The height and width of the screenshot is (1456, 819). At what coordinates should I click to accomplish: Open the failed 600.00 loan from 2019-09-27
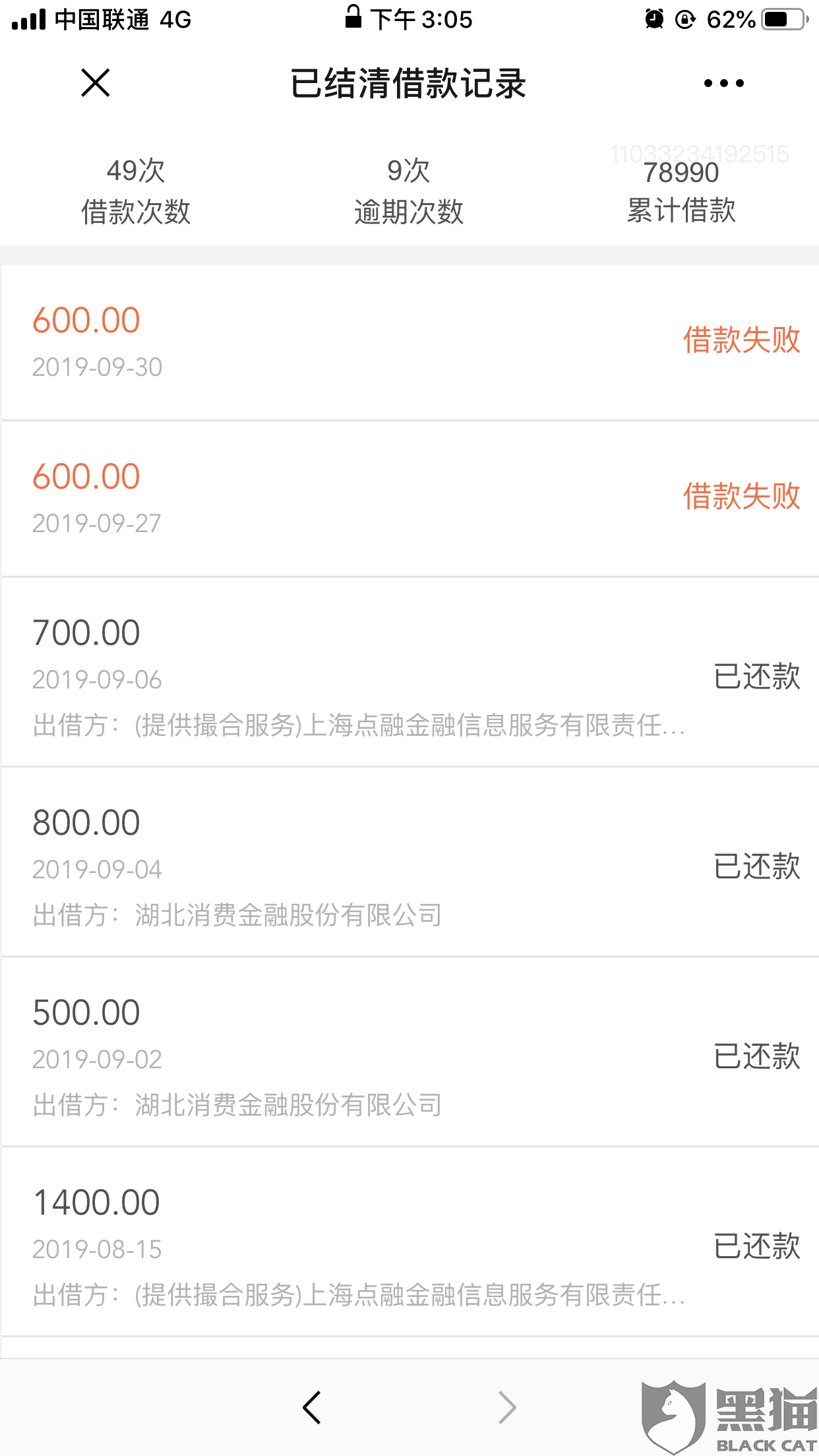click(409, 499)
